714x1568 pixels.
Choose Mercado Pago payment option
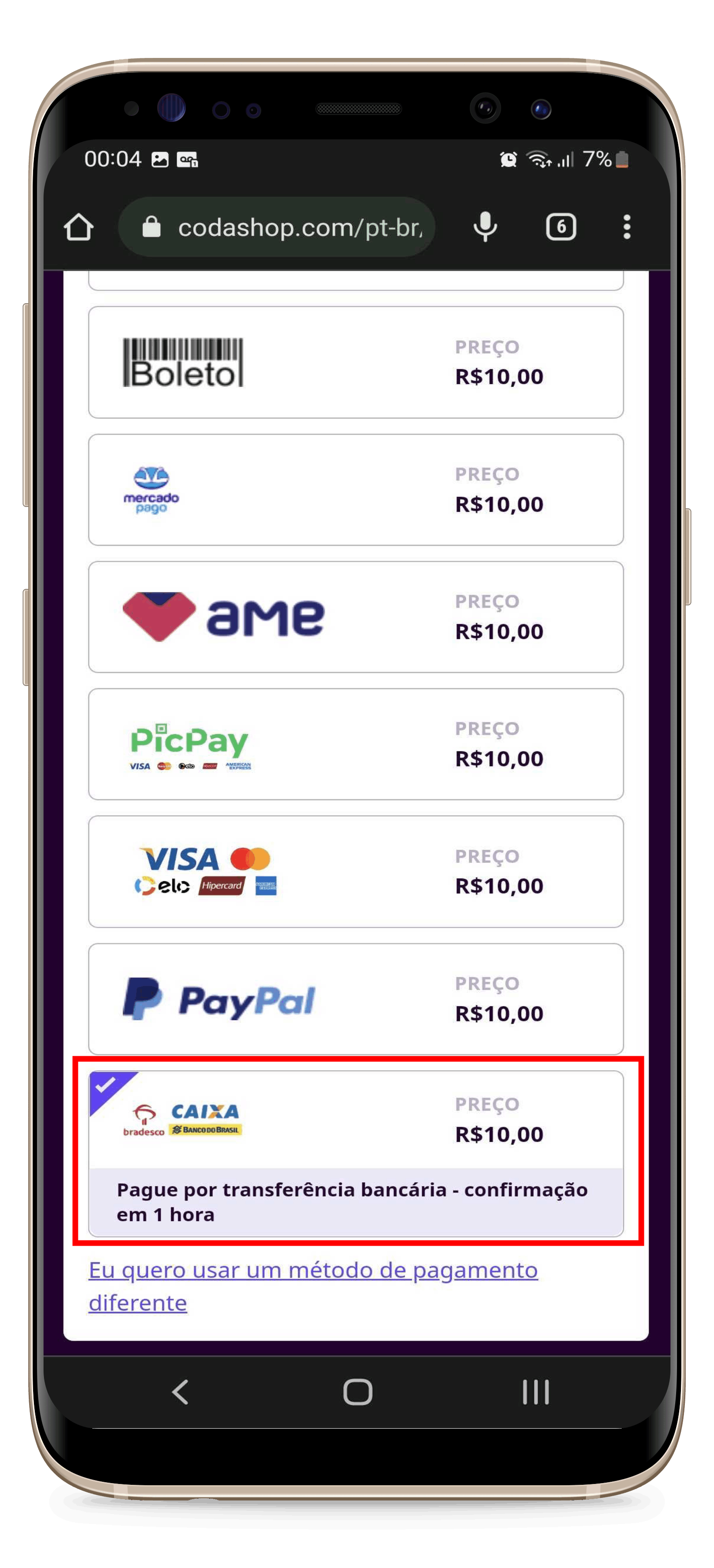pos(356,490)
